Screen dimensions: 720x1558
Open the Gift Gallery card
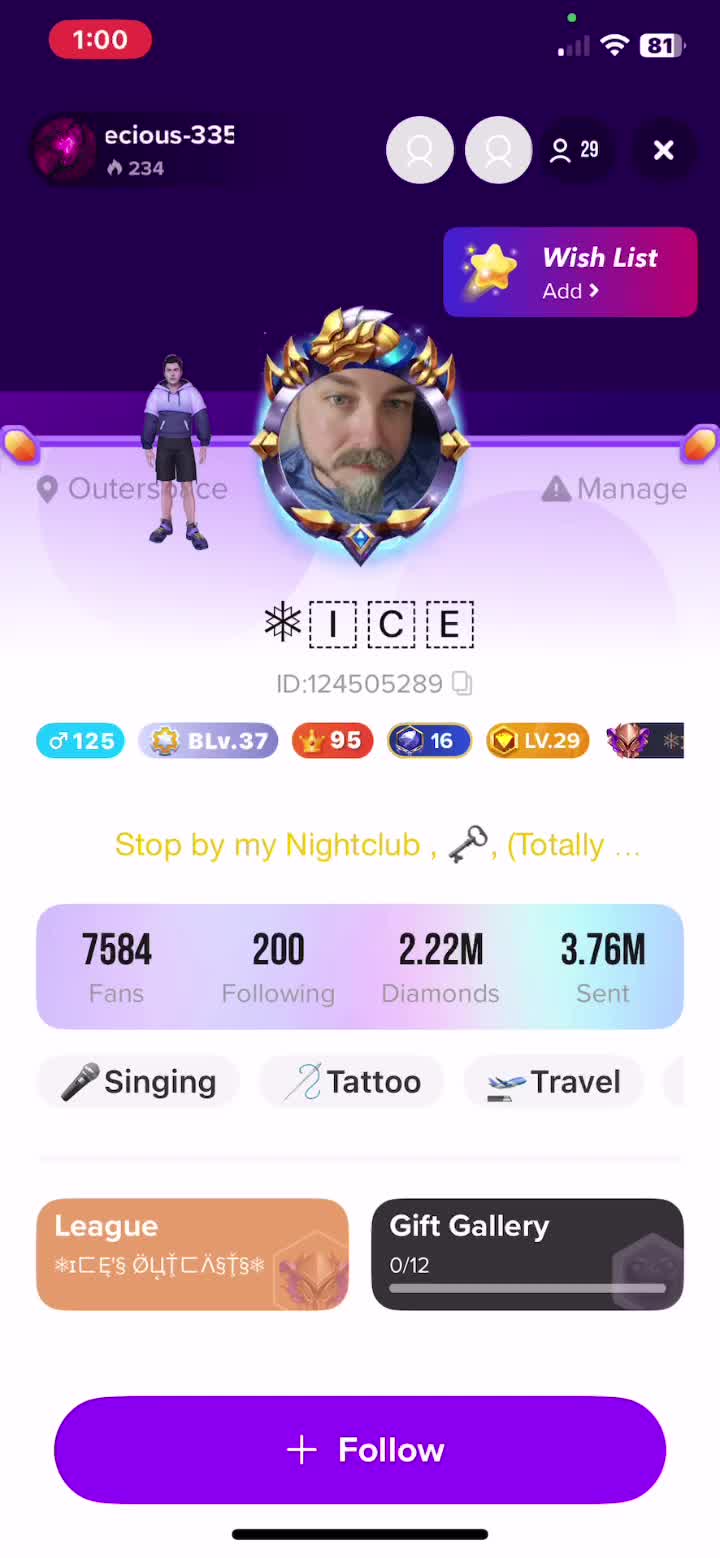527,1254
